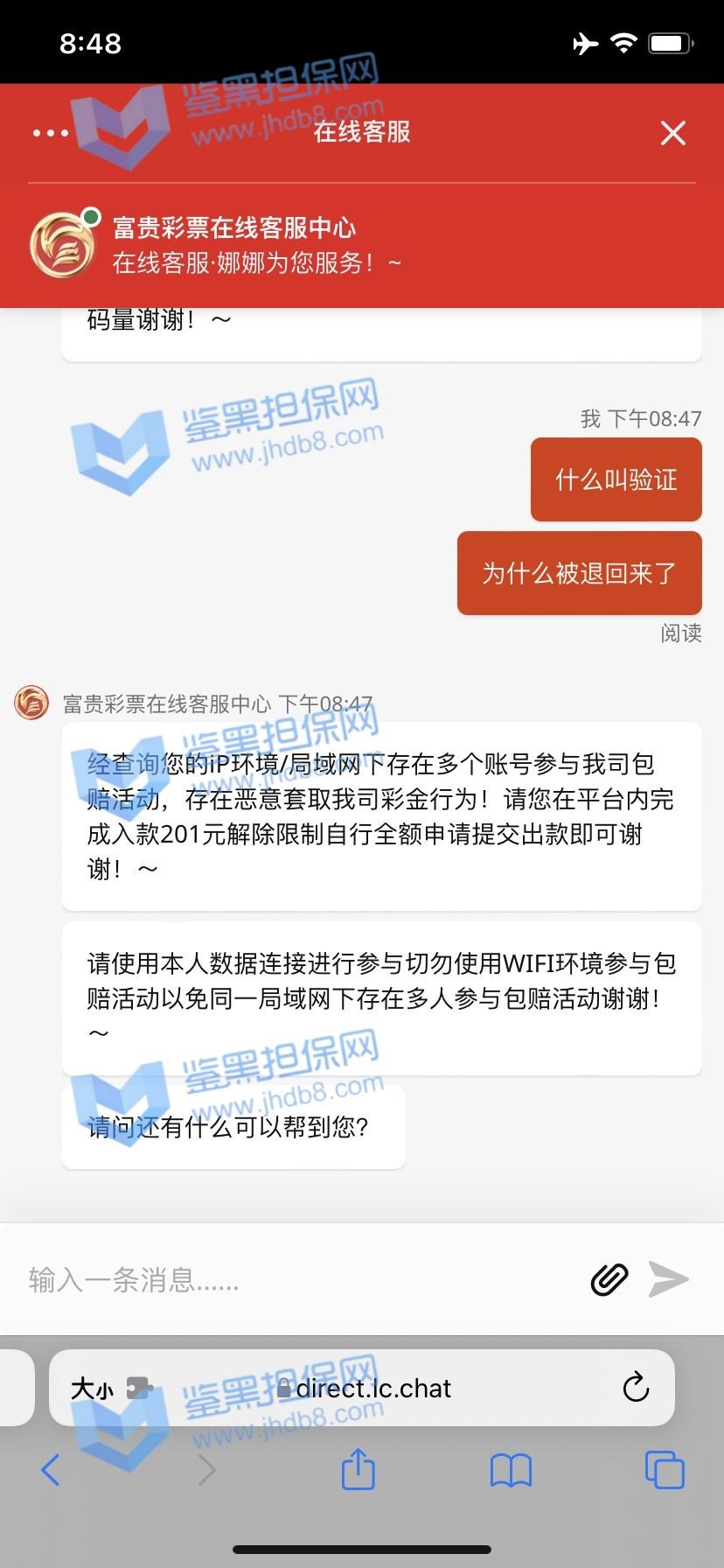Tap the message input field
724x1568 pixels.
point(297,1280)
